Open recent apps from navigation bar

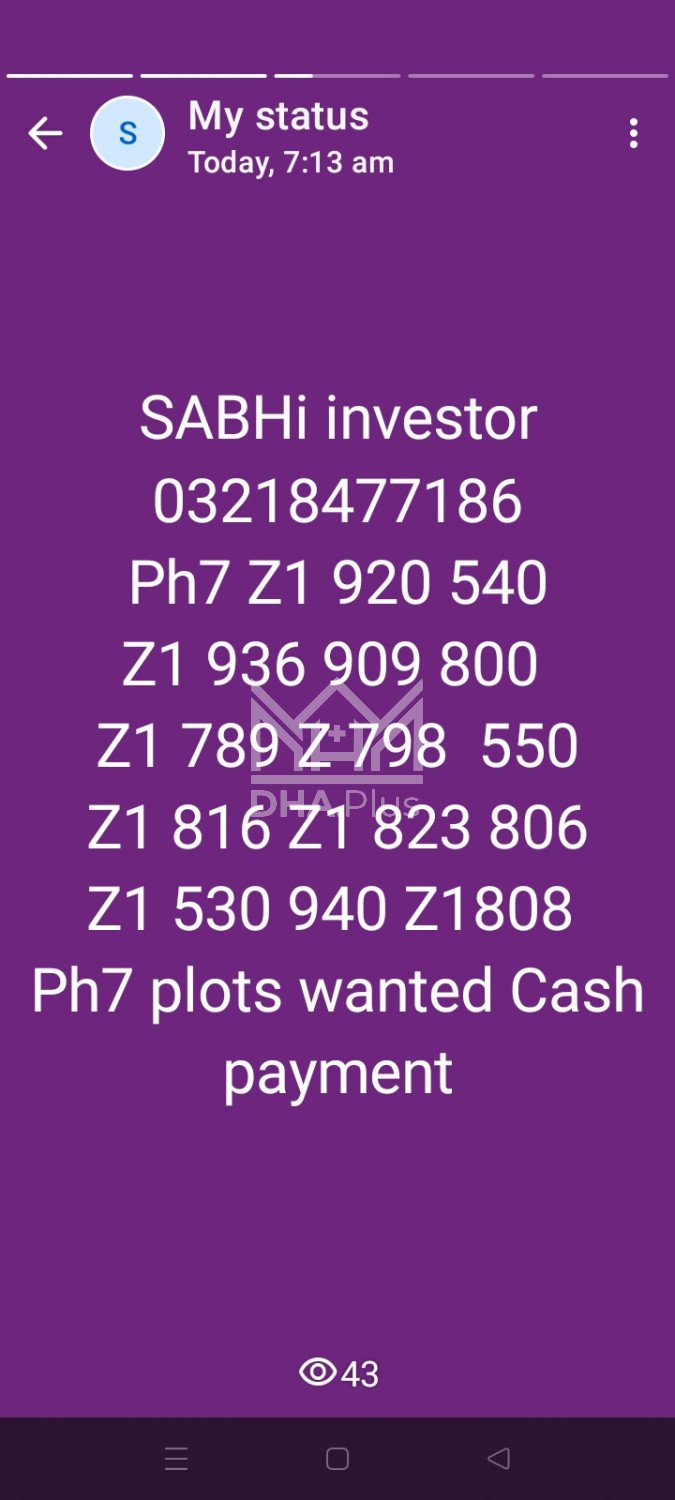(x=176, y=1459)
